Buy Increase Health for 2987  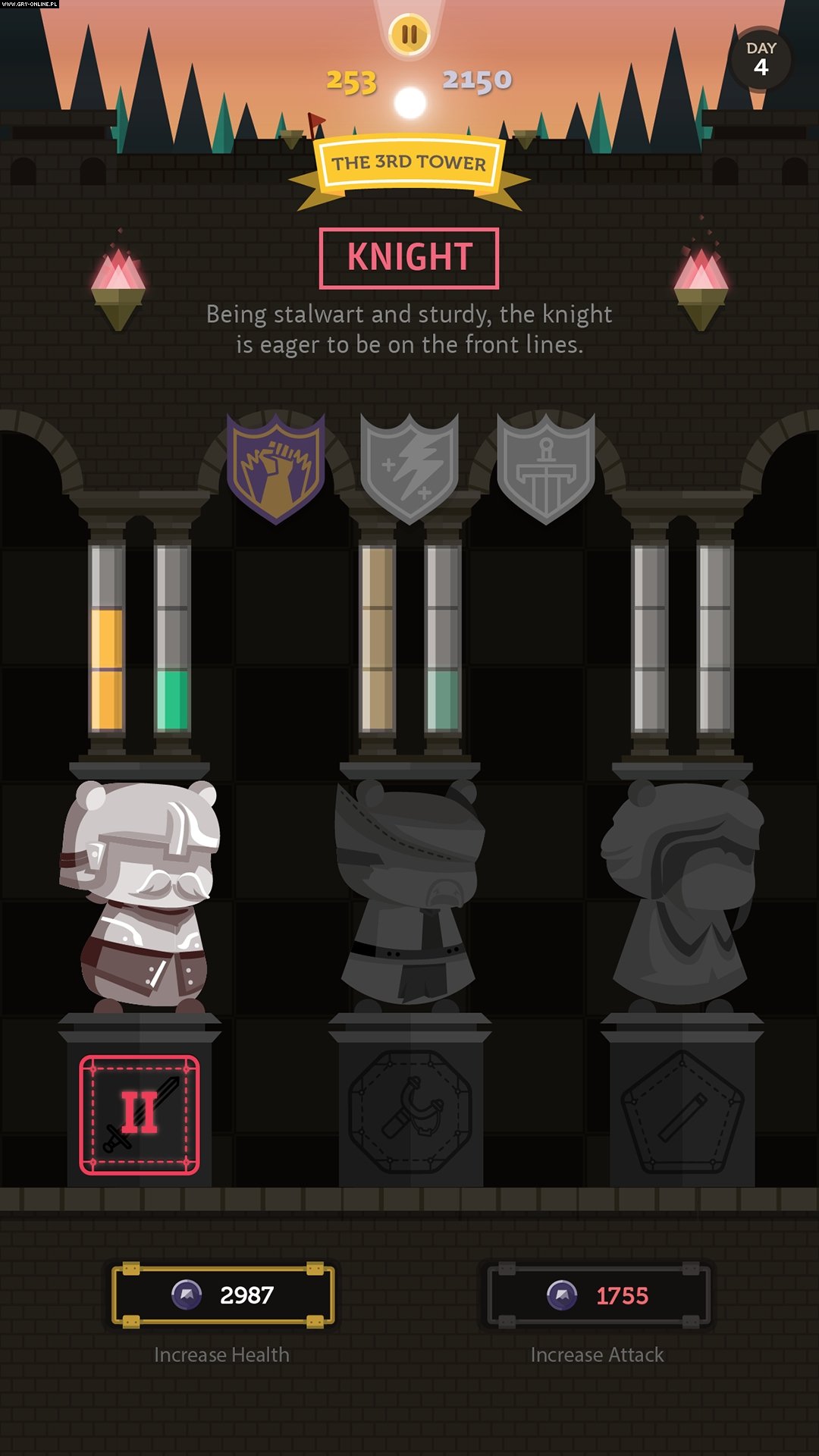click(223, 1295)
